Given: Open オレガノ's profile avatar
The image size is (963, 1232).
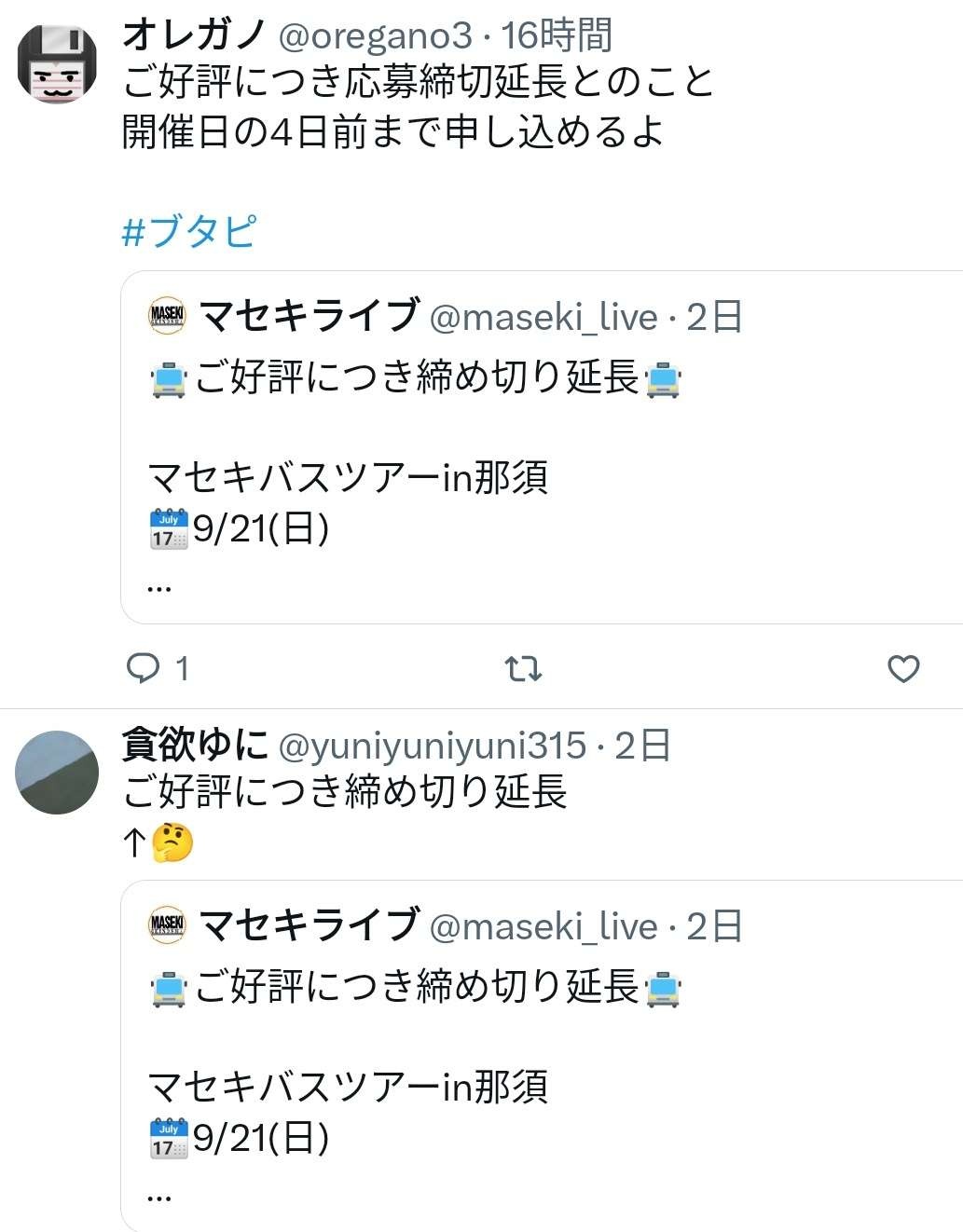Looking at the screenshot, I should [x=57, y=63].
